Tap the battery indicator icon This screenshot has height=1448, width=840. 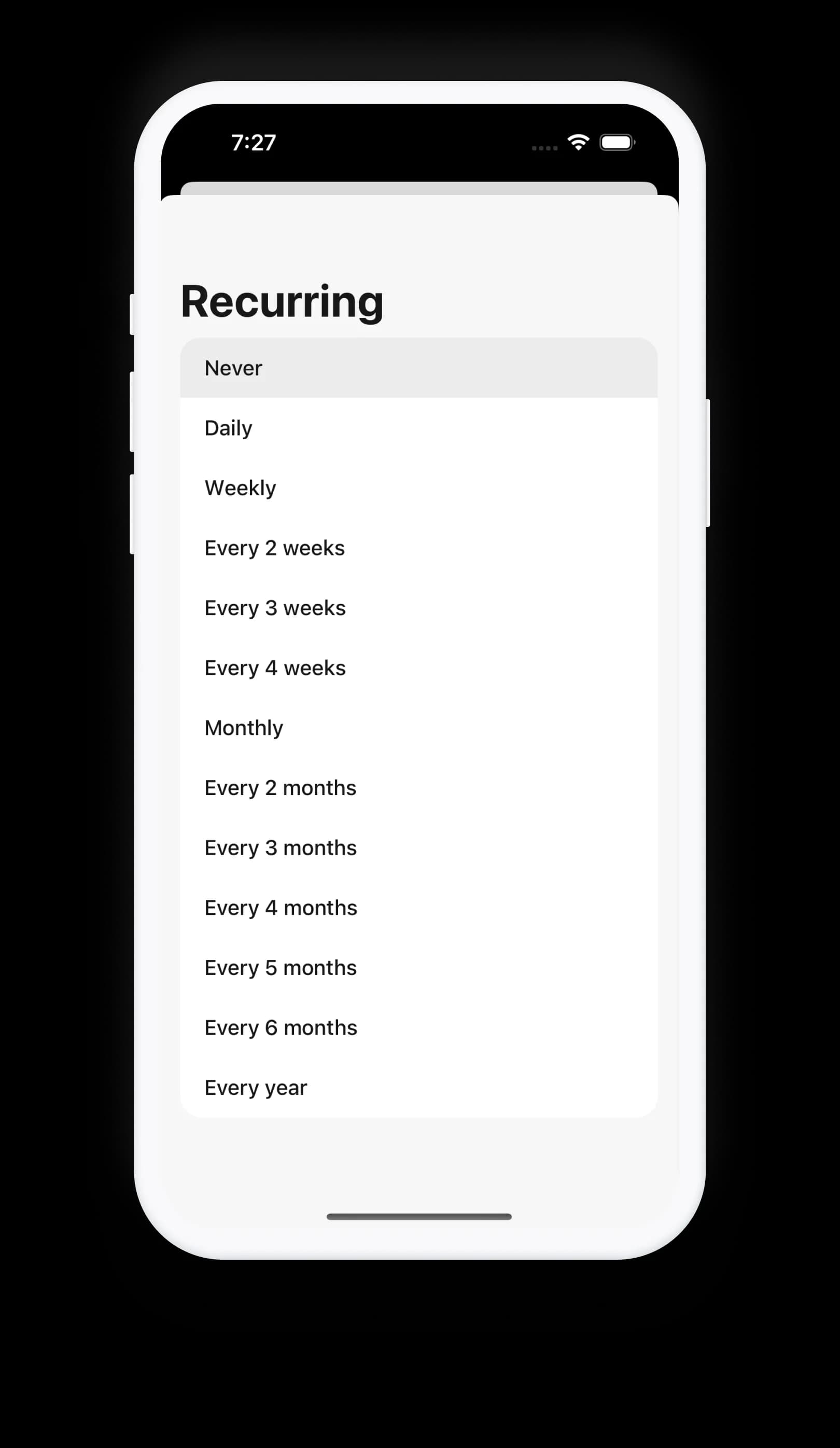point(617,142)
